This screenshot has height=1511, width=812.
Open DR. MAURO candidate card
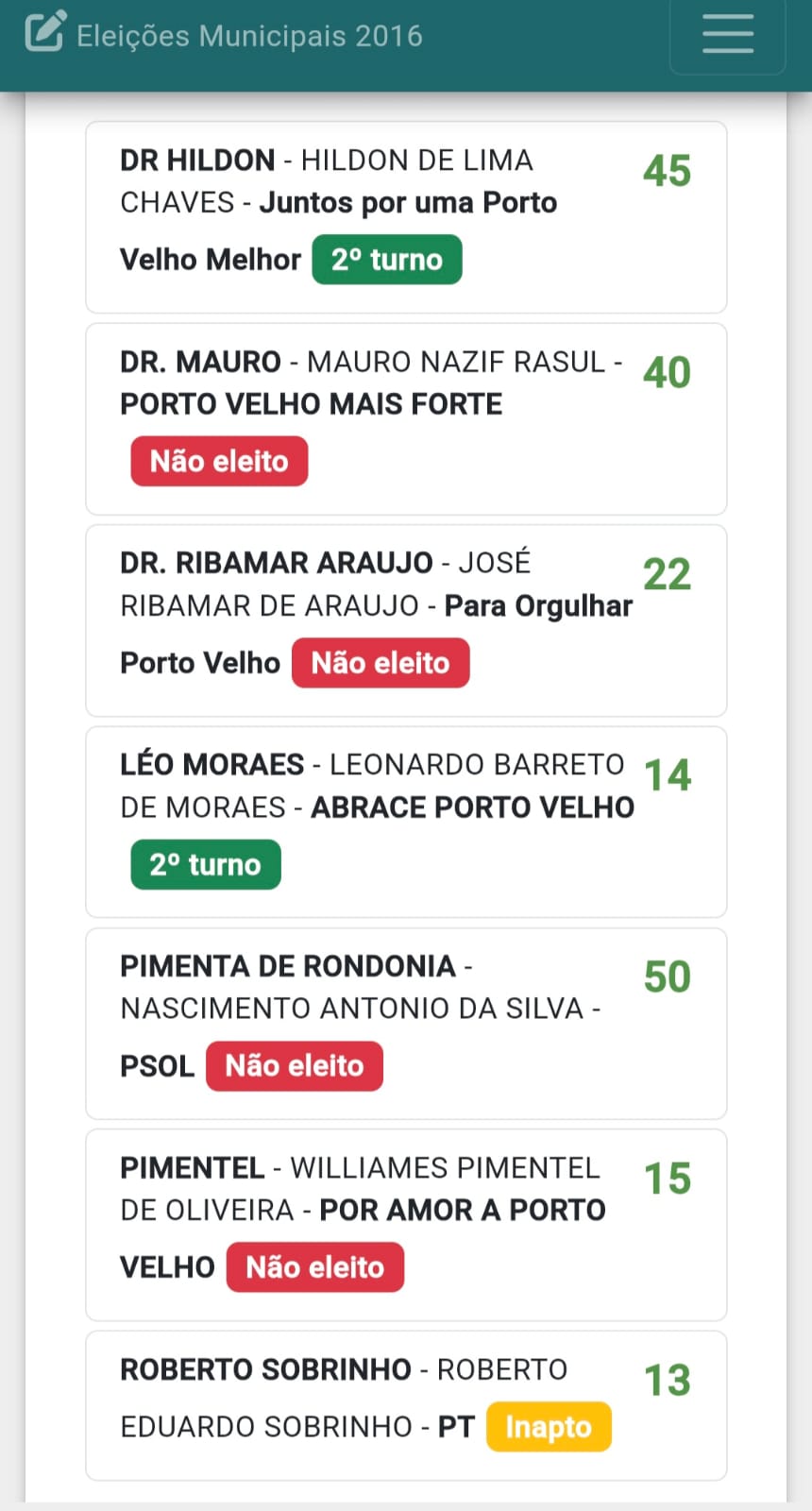point(406,419)
